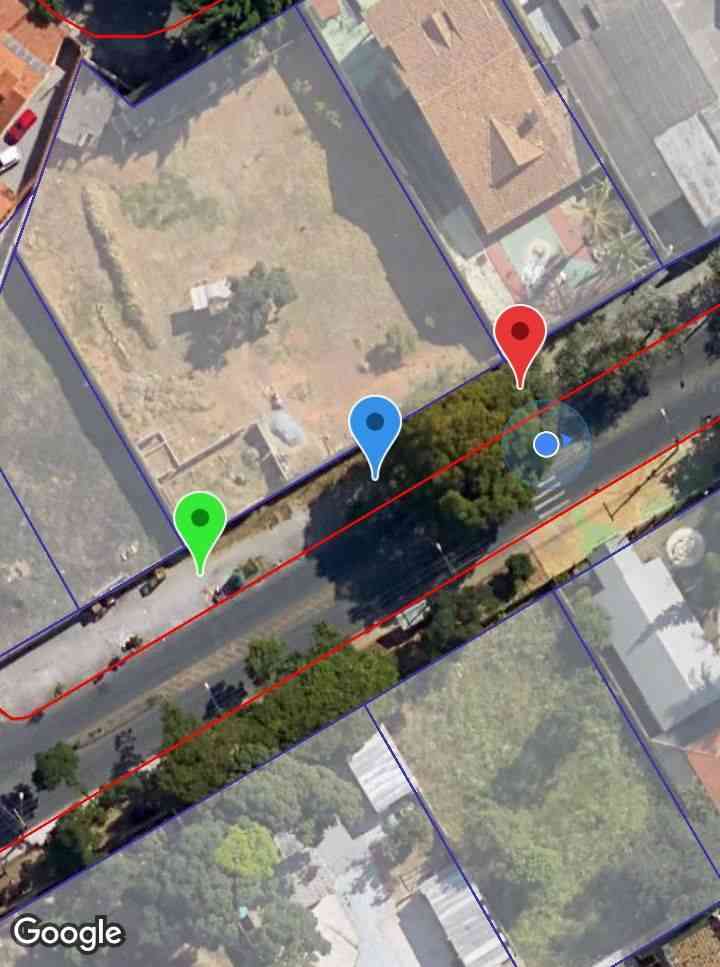This screenshot has width=720, height=967.
Task: Tap the blue current location dot
Action: (545, 444)
